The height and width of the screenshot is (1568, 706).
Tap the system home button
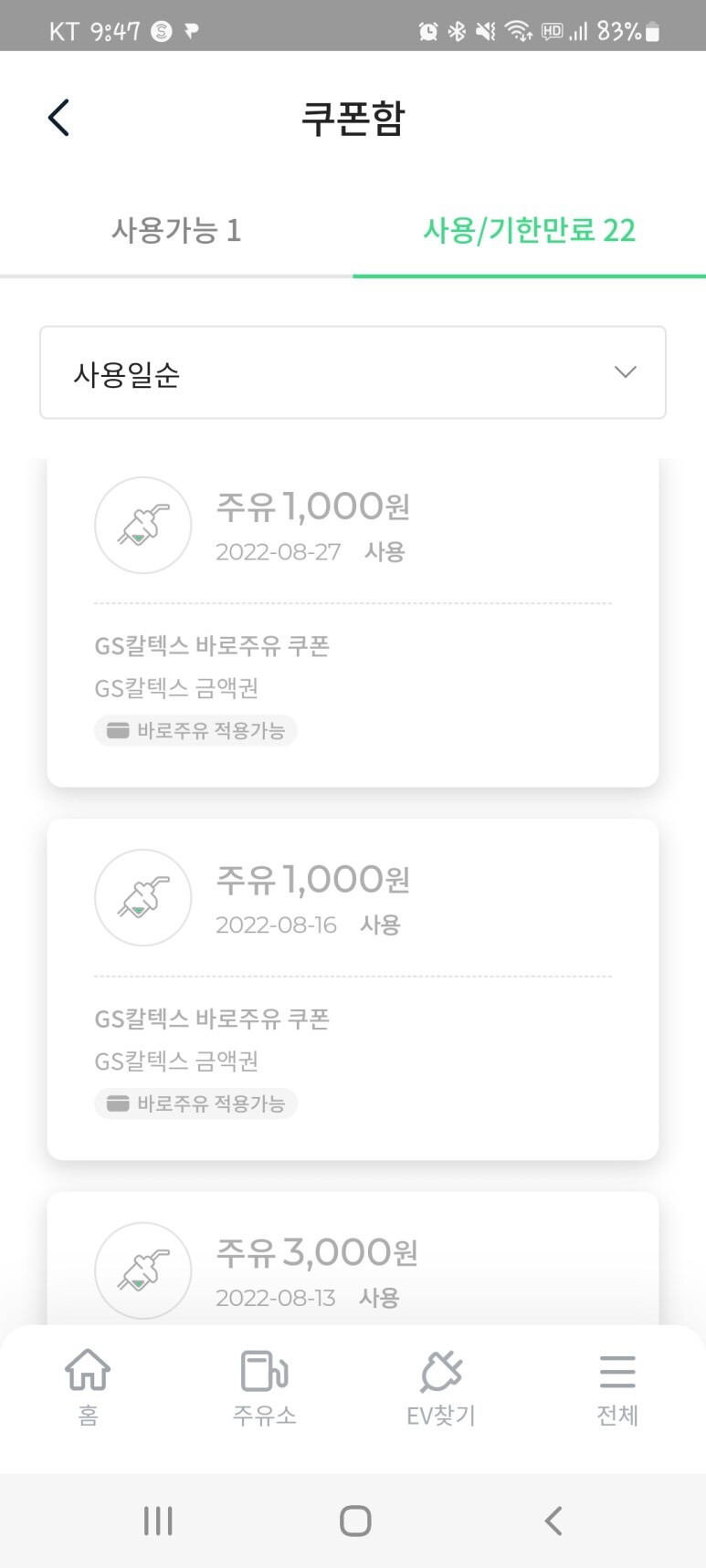(354, 1521)
